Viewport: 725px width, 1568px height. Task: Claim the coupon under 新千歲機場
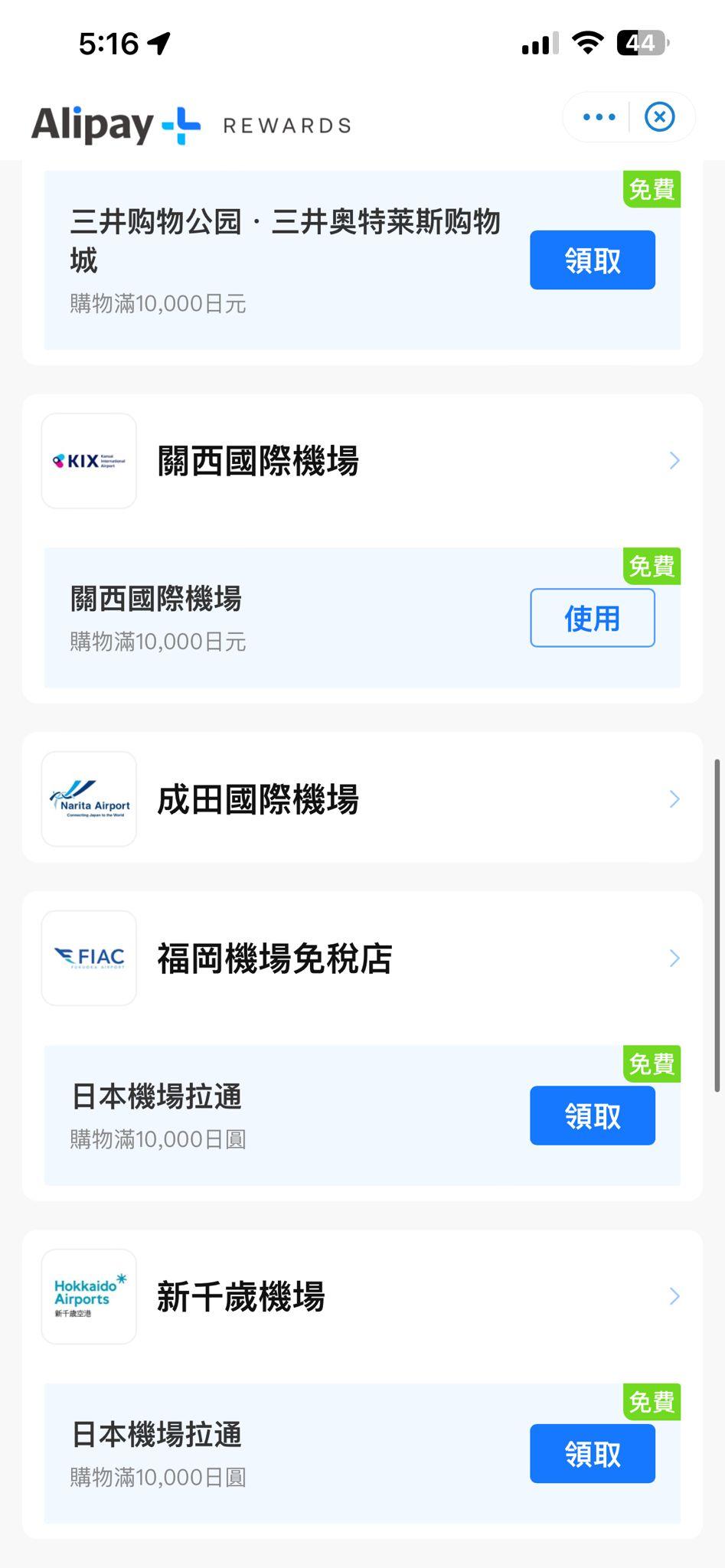[x=592, y=1454]
